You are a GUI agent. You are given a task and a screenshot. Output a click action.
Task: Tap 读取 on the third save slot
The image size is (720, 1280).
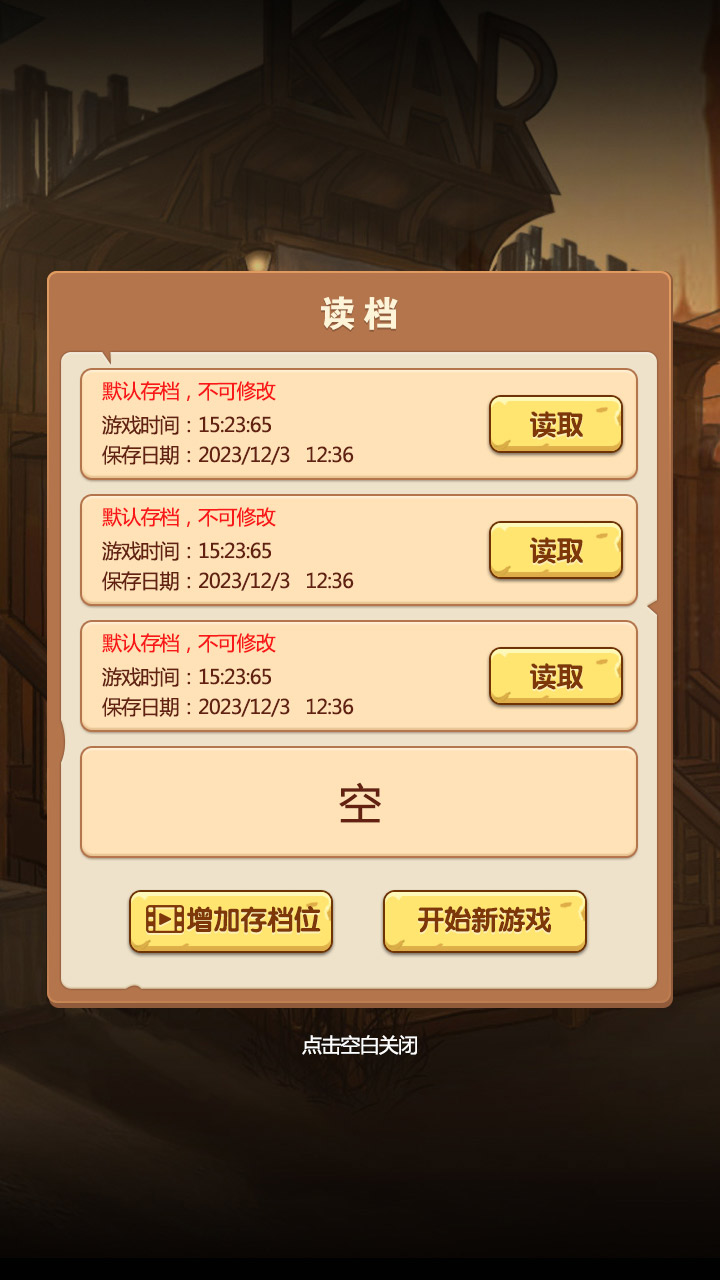click(556, 676)
